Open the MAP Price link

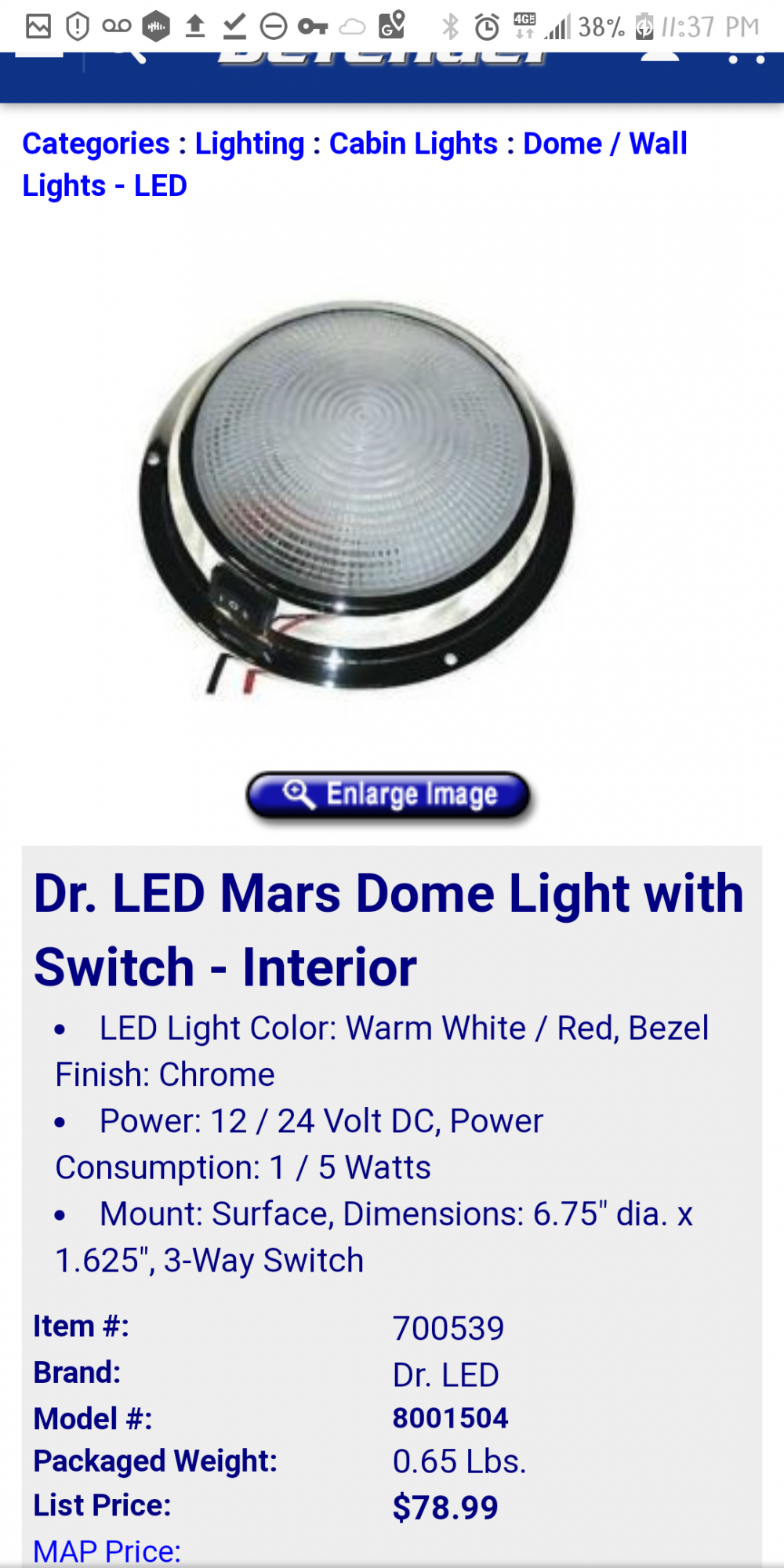click(x=107, y=1551)
